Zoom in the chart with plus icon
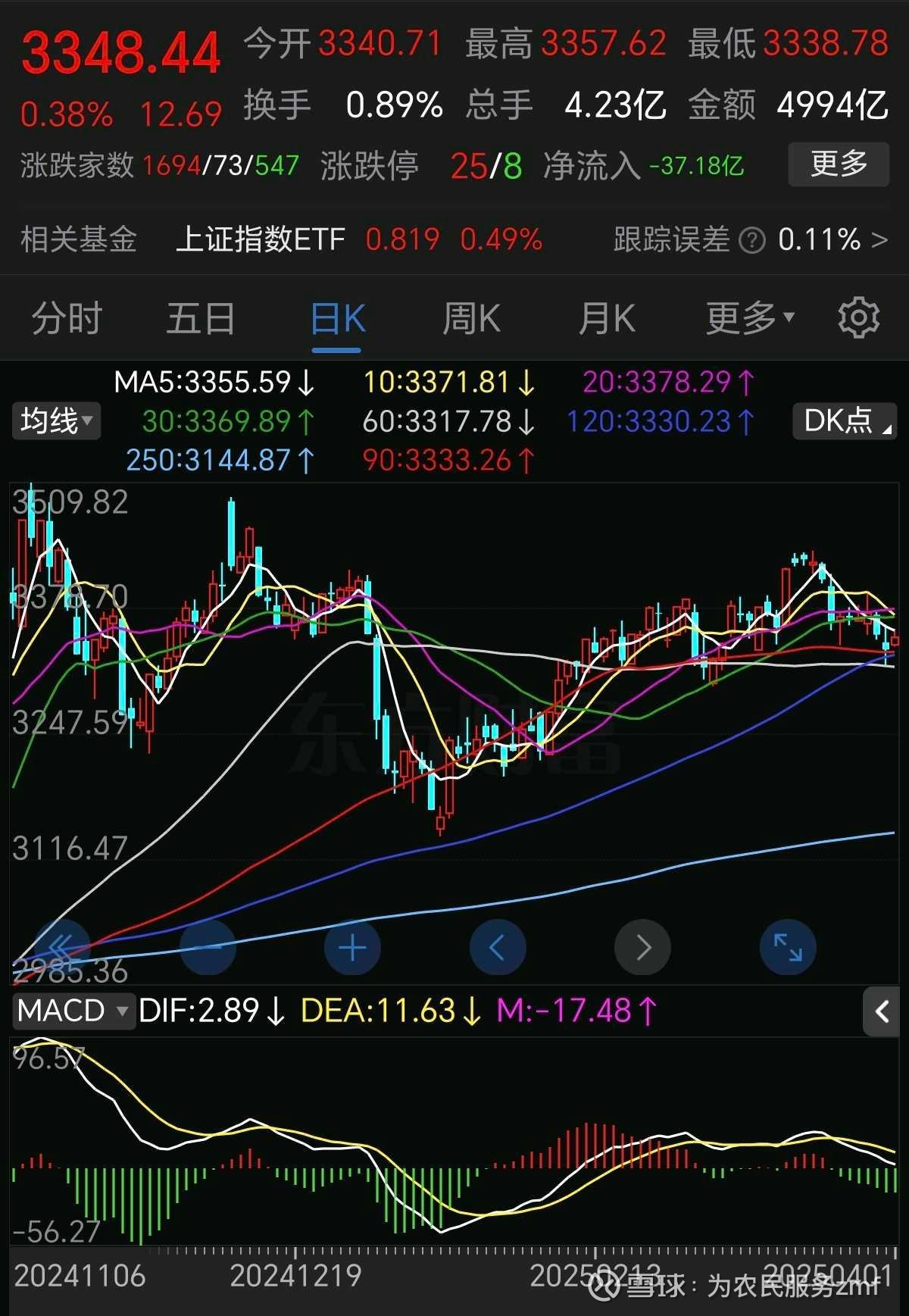Viewport: 909px width, 1316px height. pos(353,946)
